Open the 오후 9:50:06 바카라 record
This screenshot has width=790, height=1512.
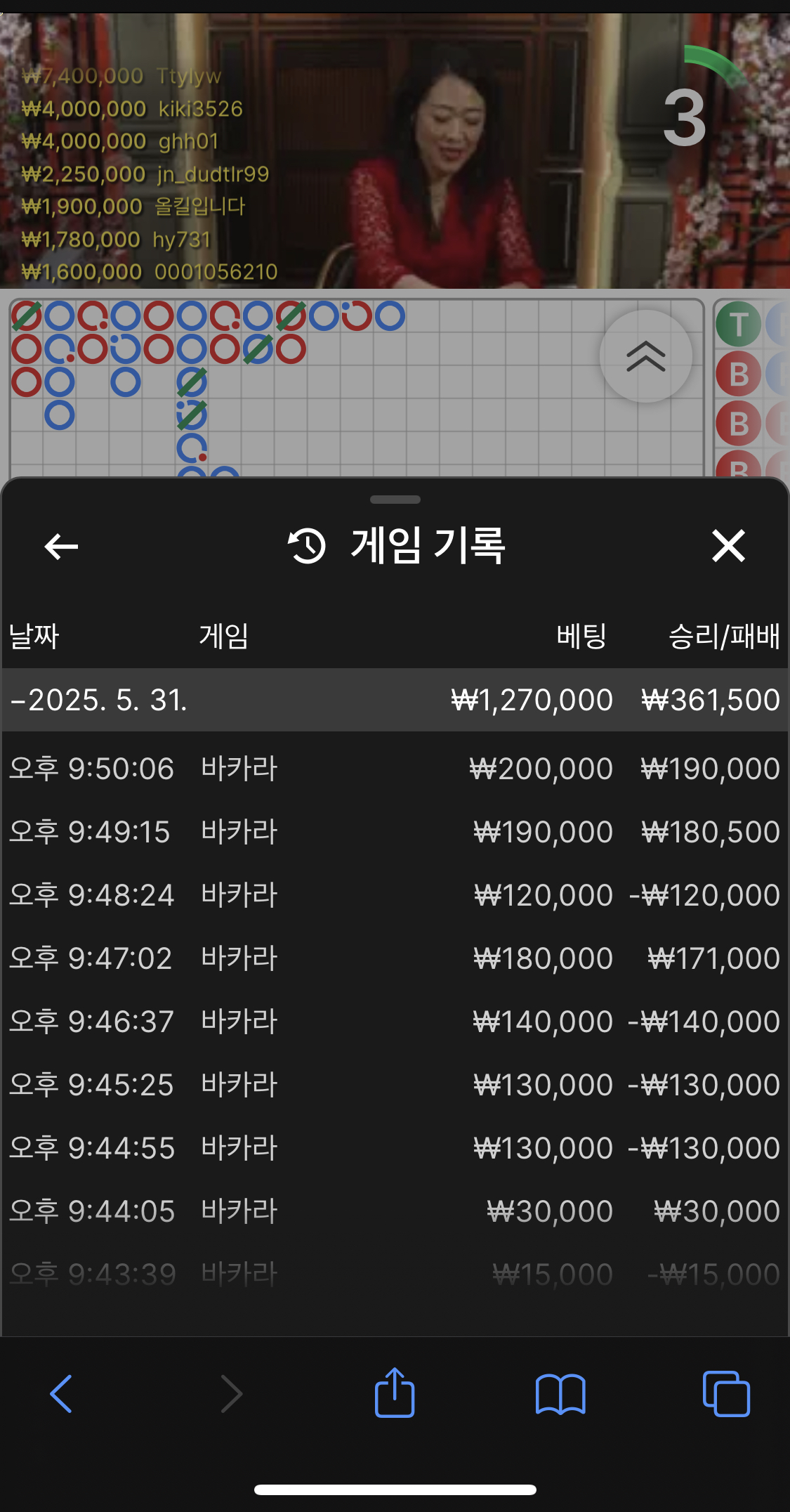click(395, 769)
